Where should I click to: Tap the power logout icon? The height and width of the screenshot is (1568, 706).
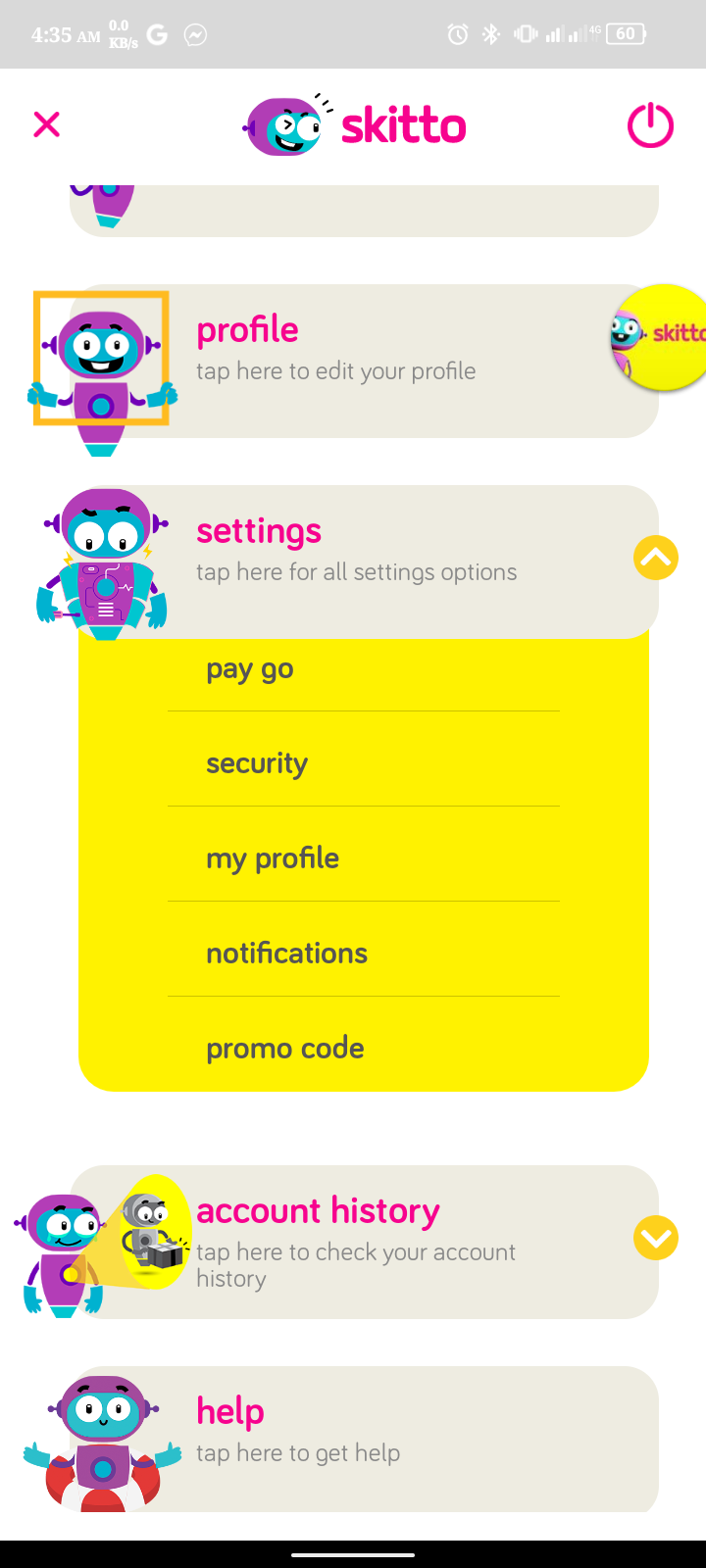(x=650, y=125)
